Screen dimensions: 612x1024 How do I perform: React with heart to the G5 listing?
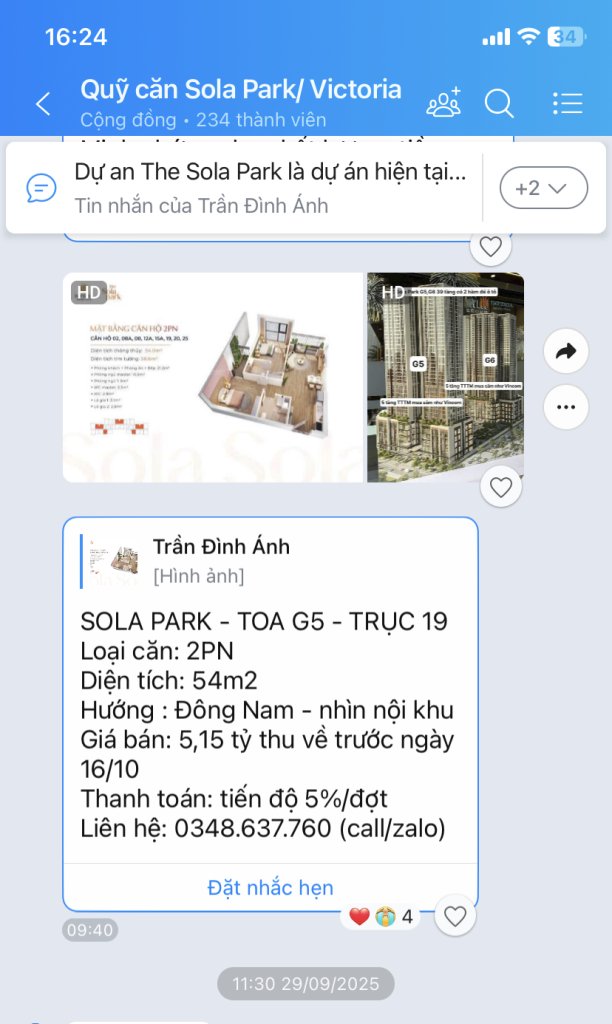pos(455,916)
